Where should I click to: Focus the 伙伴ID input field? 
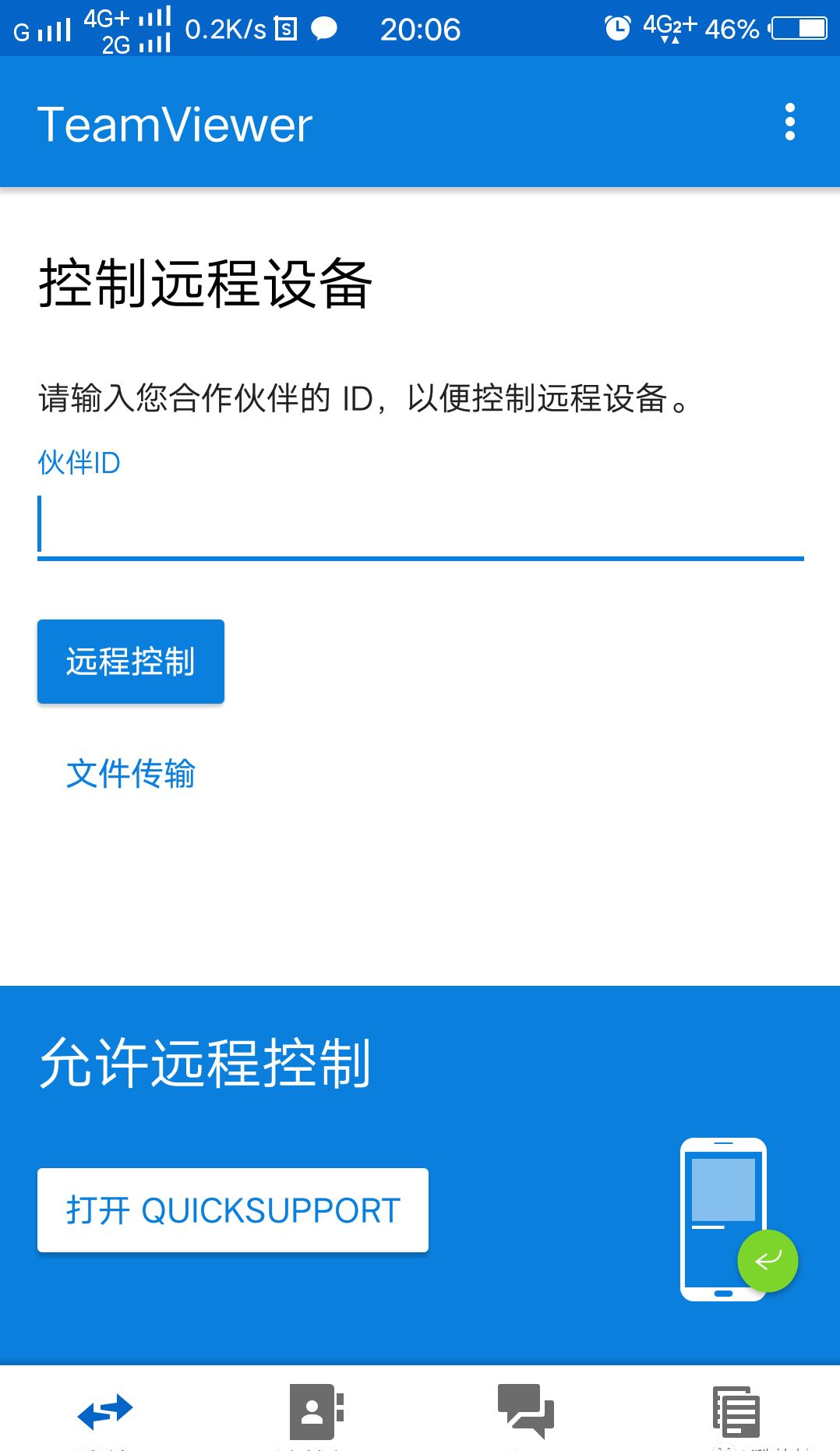tap(420, 525)
